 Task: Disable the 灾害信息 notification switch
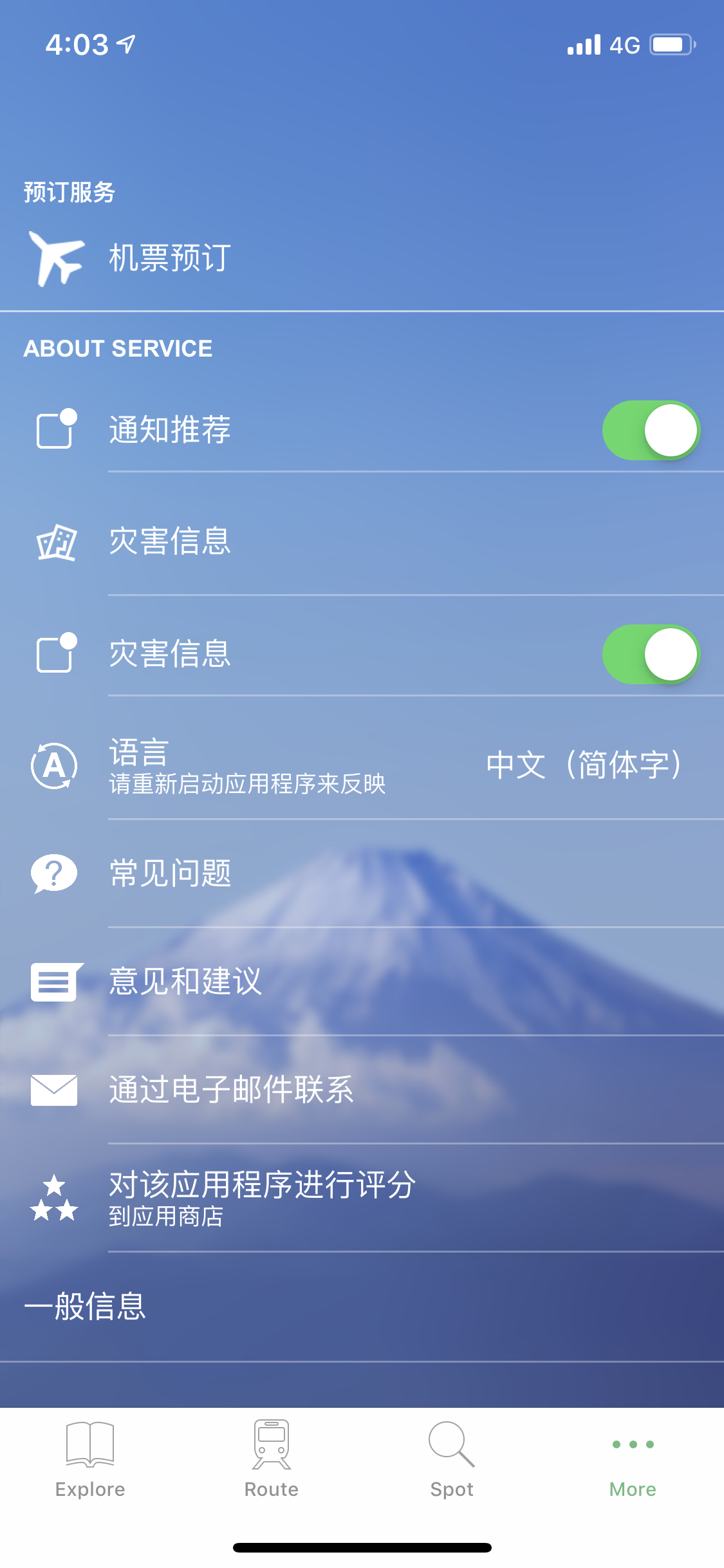[x=651, y=654]
